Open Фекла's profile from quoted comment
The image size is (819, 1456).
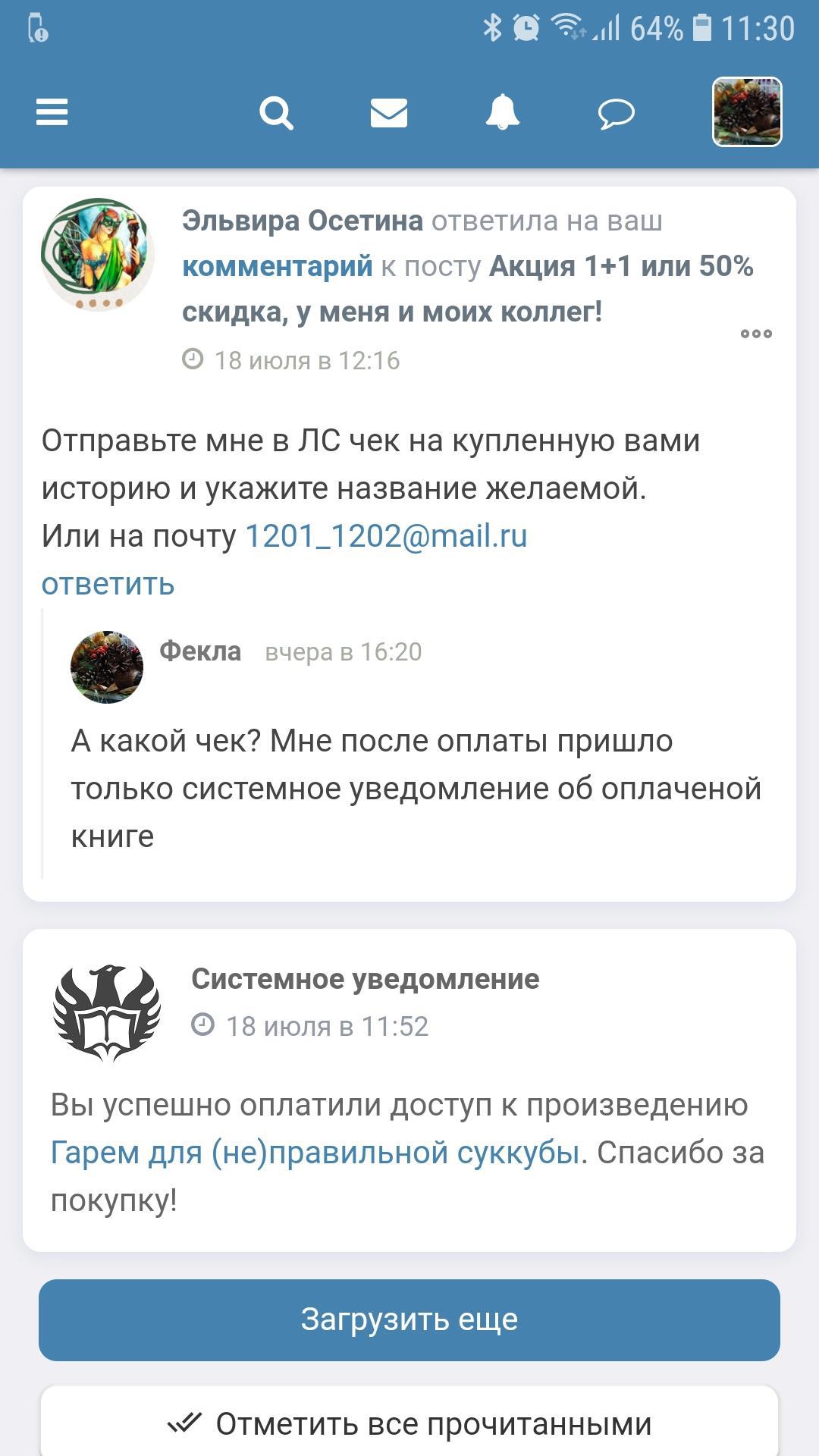(200, 651)
